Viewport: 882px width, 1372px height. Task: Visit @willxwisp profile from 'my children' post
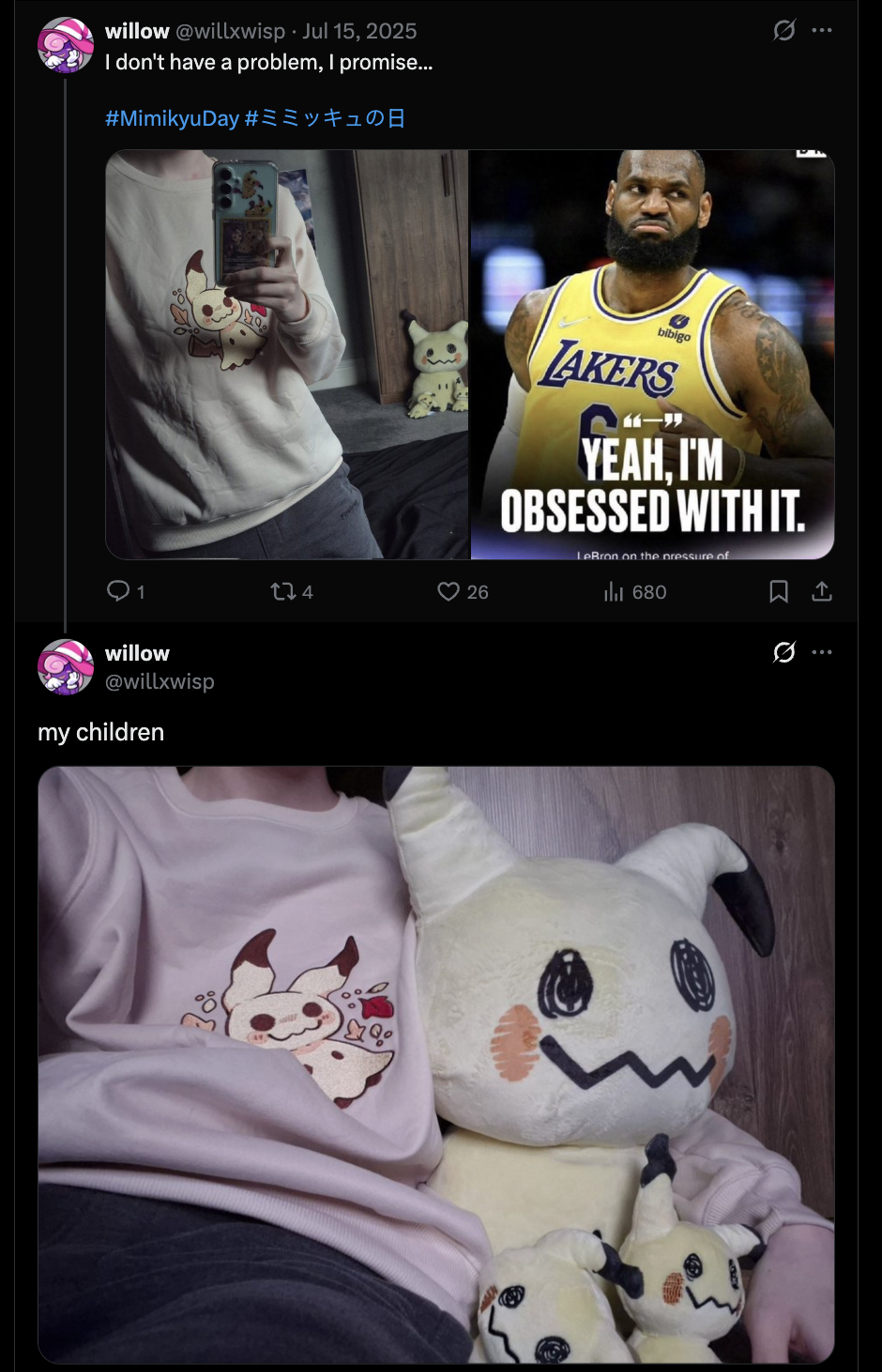click(160, 681)
